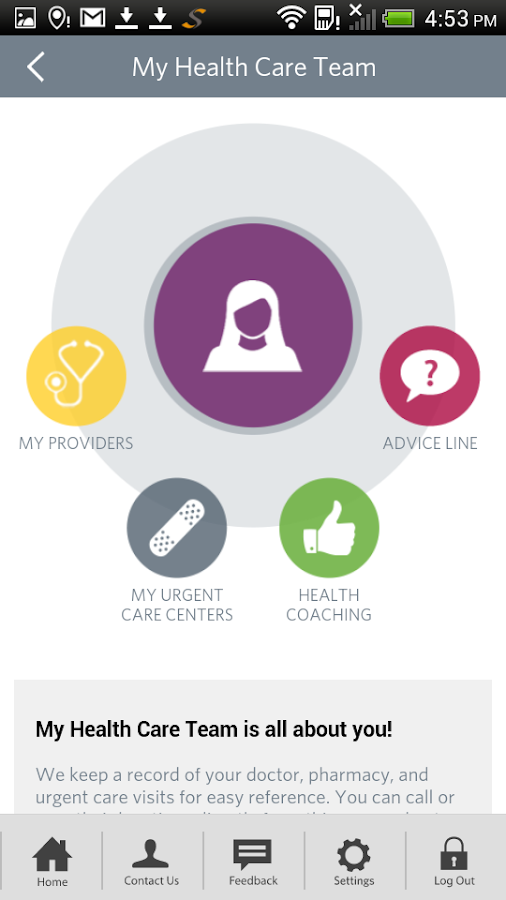
Task: Log Out using the lock icon
Action: [454, 862]
